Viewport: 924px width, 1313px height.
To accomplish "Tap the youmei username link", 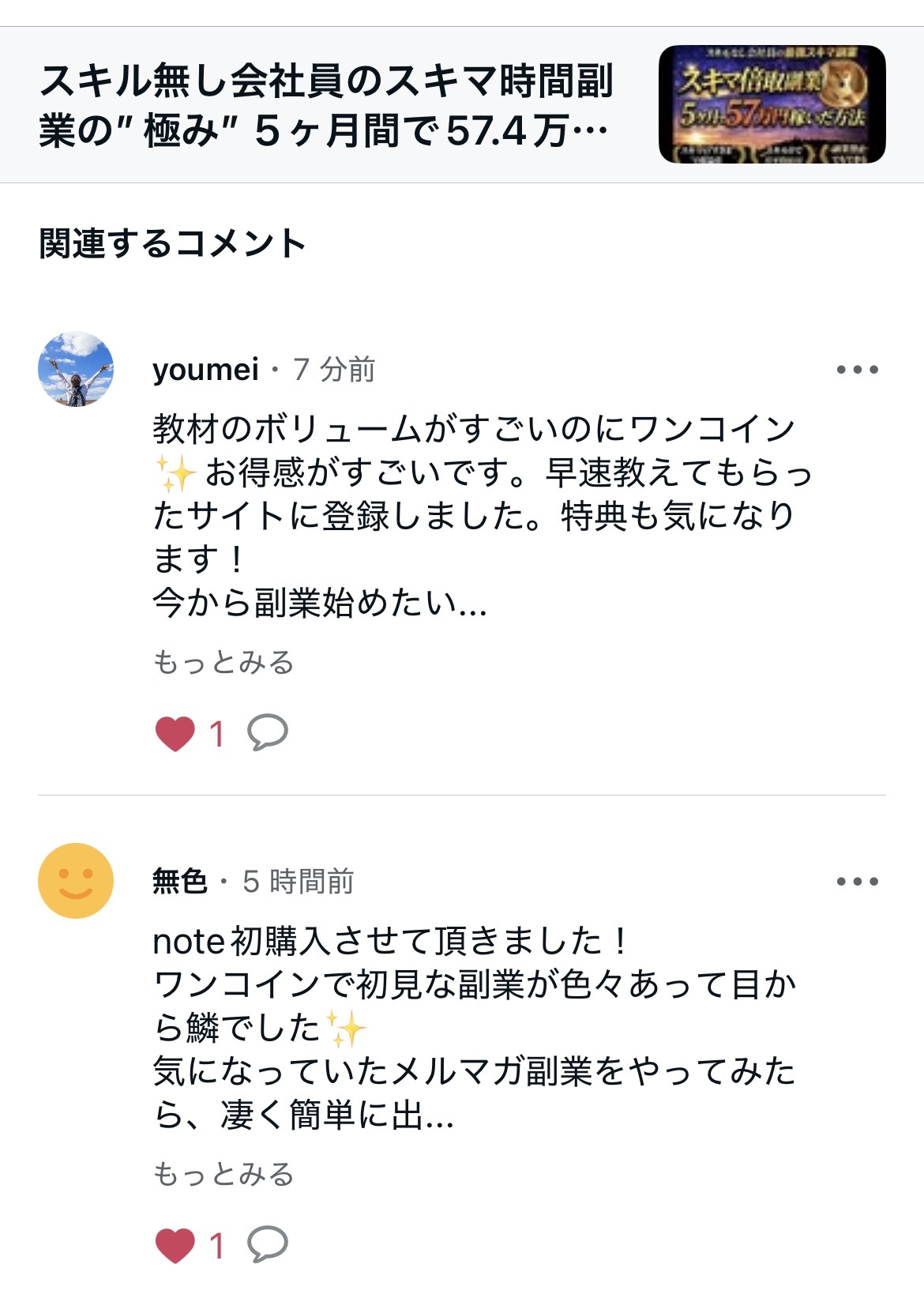I will click(x=205, y=370).
